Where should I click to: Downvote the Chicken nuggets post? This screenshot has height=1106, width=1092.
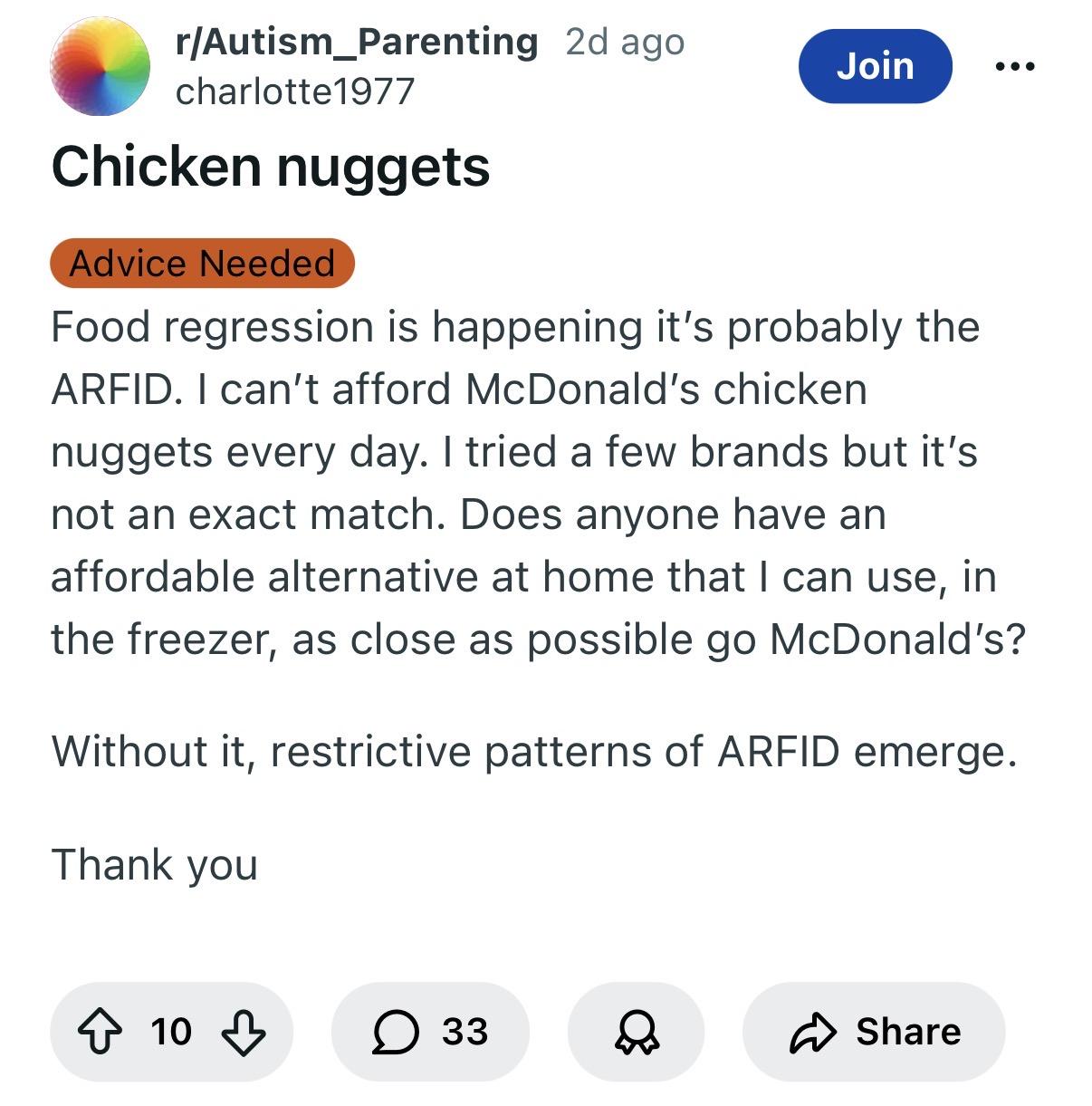pos(244,1032)
